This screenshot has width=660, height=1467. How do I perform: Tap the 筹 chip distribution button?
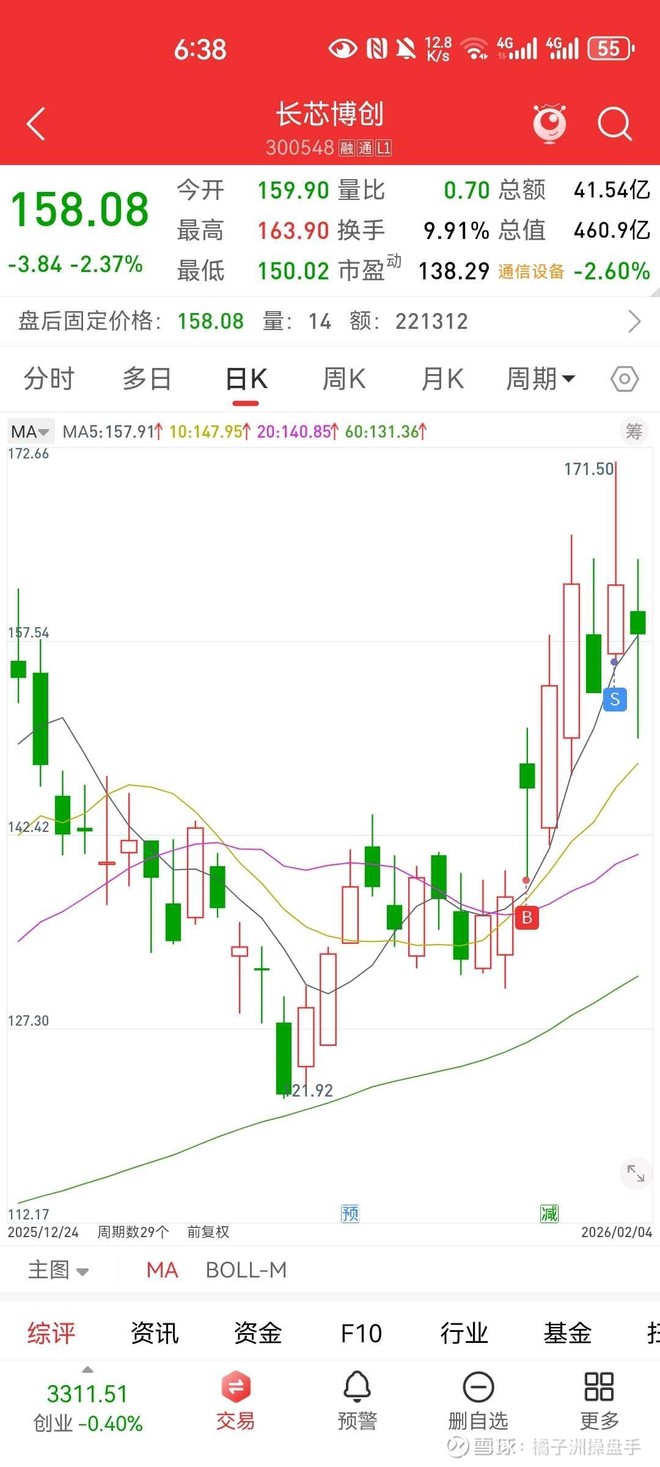tap(634, 432)
